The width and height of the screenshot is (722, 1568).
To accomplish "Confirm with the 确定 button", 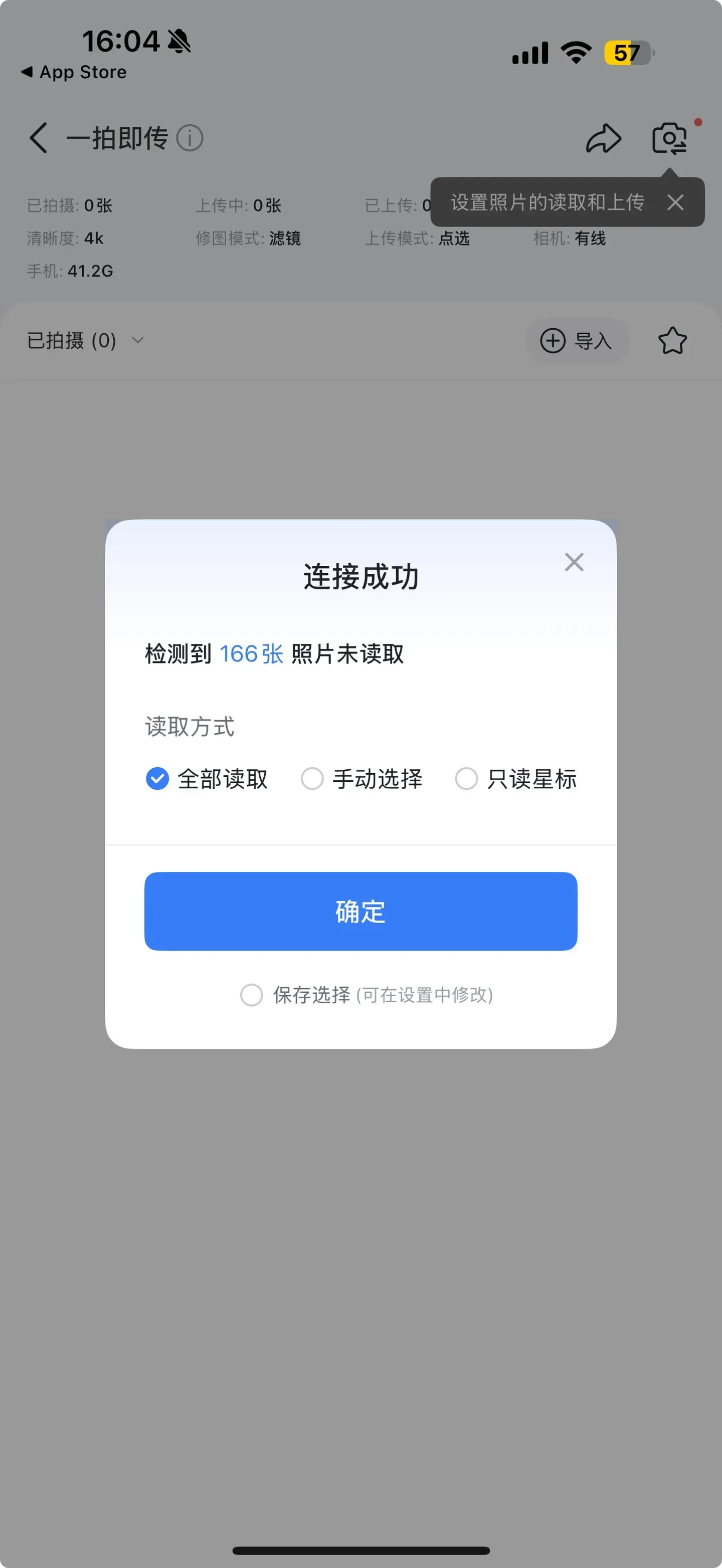I will coord(360,911).
